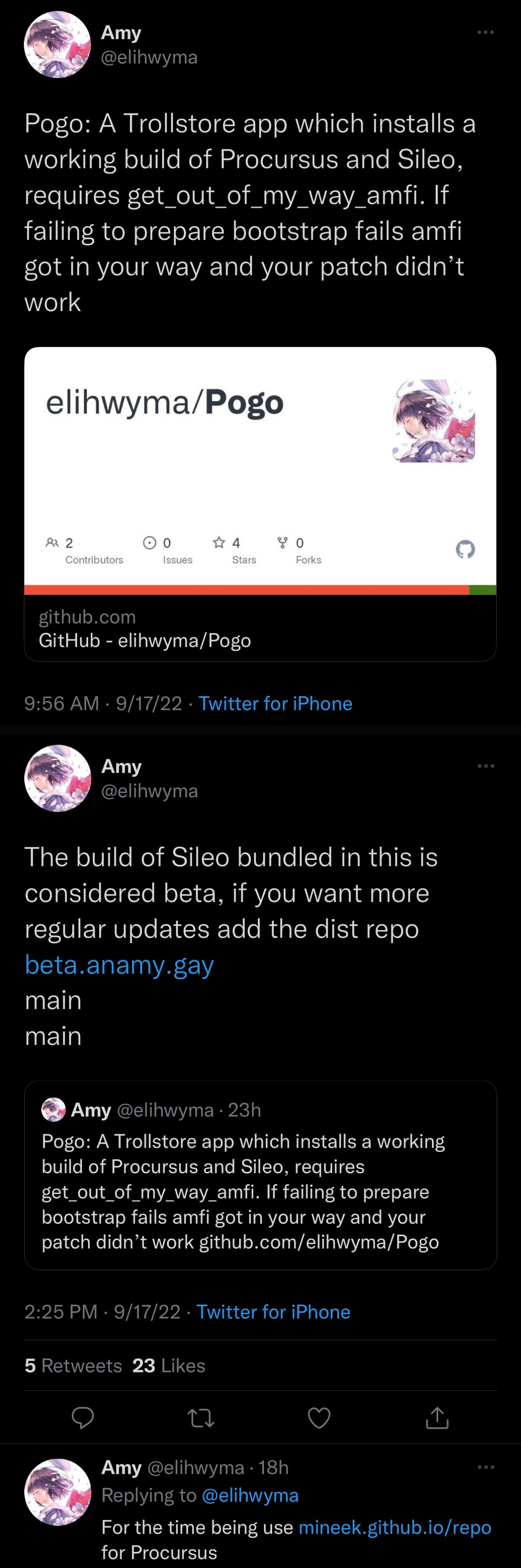Tap Twitter for iPhone under the 9:56 AM tweet
Screen dimensions: 521x1568
coord(275,703)
